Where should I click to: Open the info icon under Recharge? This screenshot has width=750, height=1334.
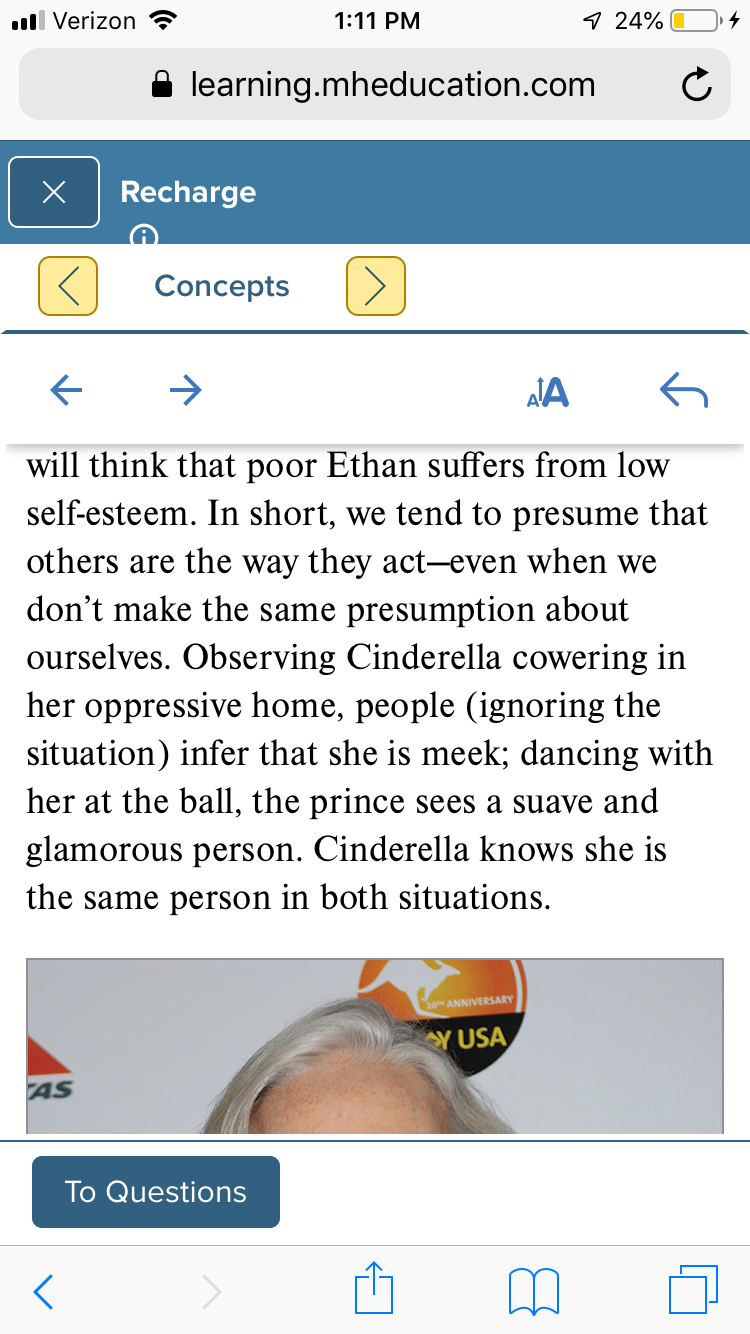144,236
